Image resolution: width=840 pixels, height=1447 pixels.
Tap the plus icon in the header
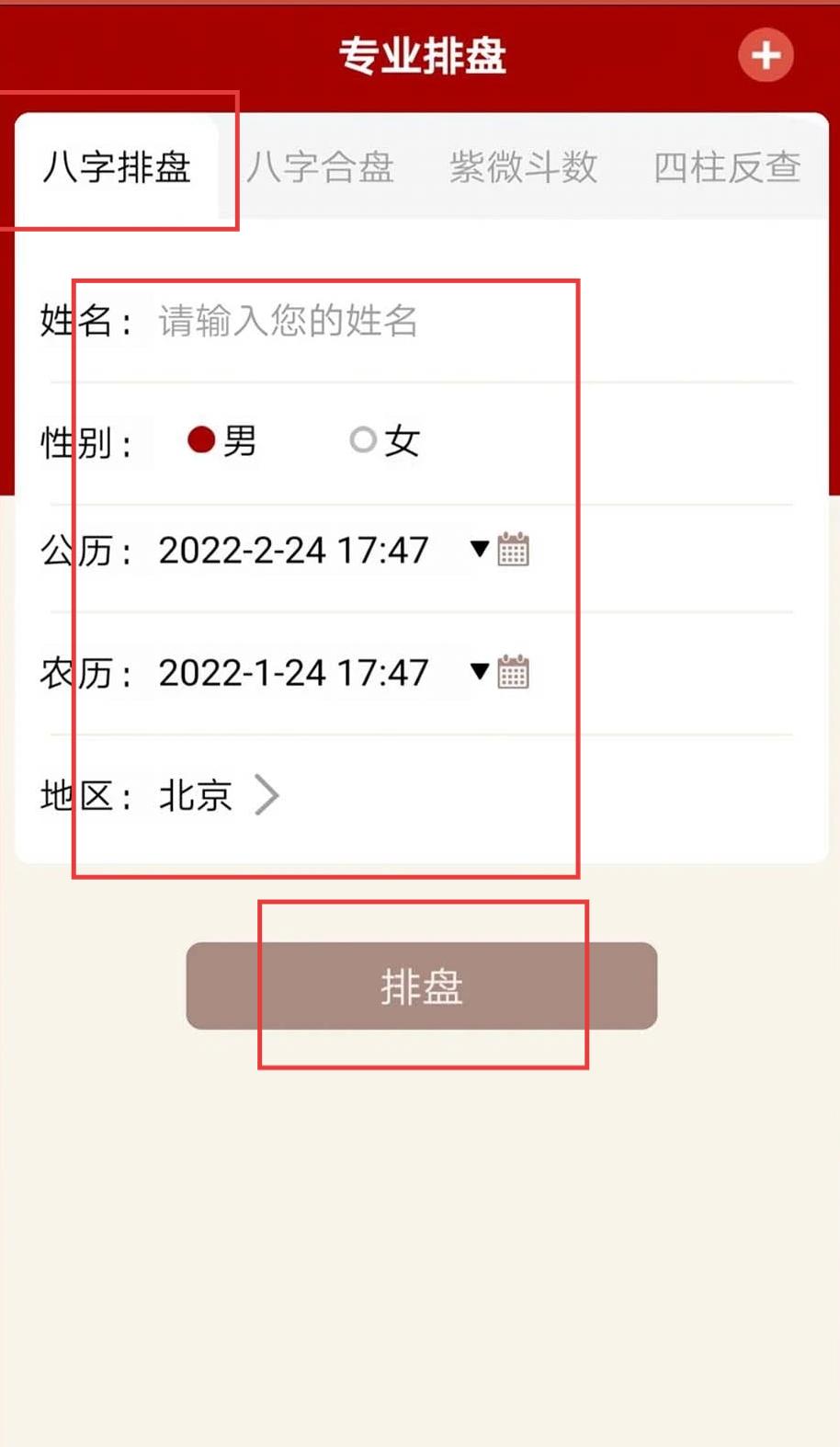coord(766,55)
